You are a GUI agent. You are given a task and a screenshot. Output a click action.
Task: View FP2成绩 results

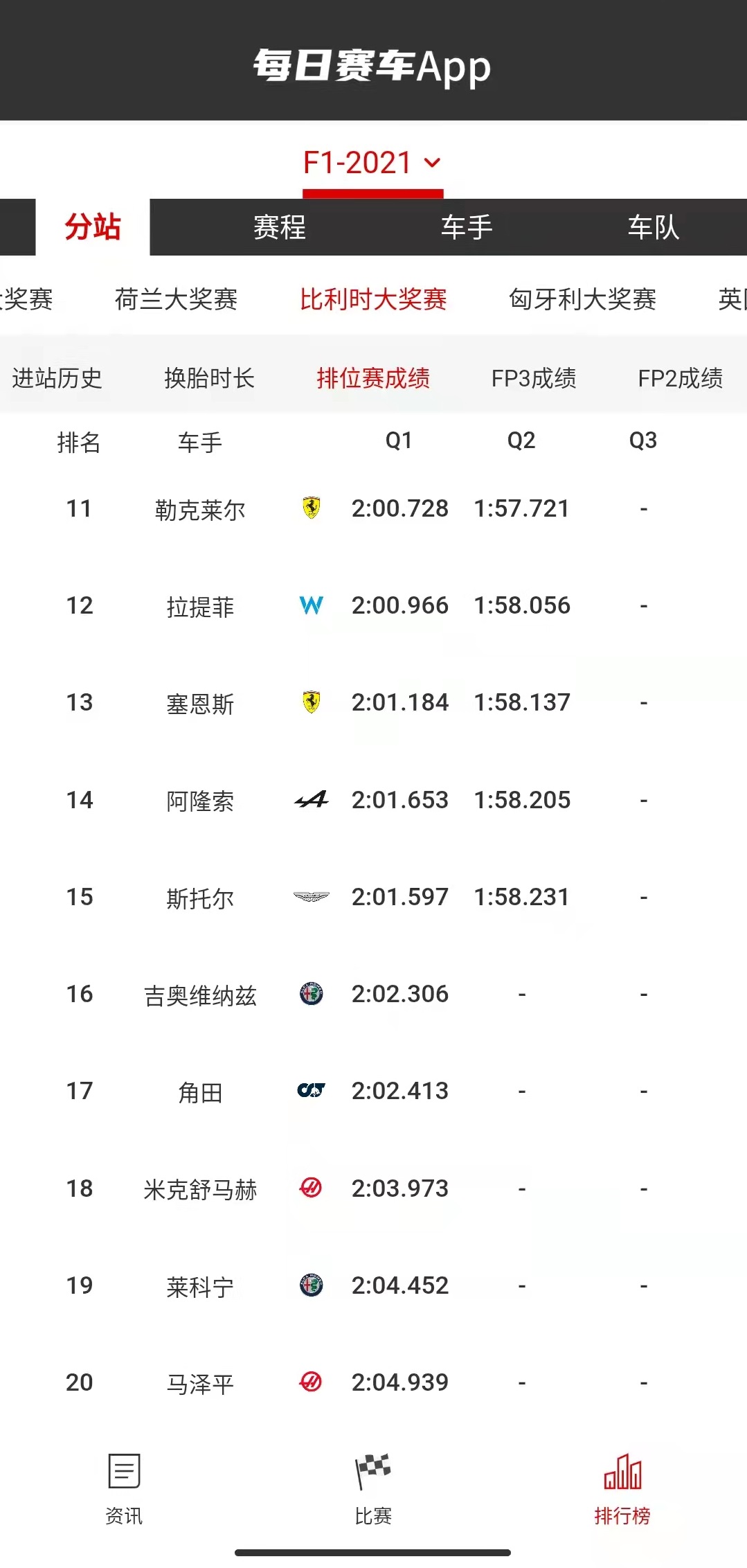[x=681, y=378]
